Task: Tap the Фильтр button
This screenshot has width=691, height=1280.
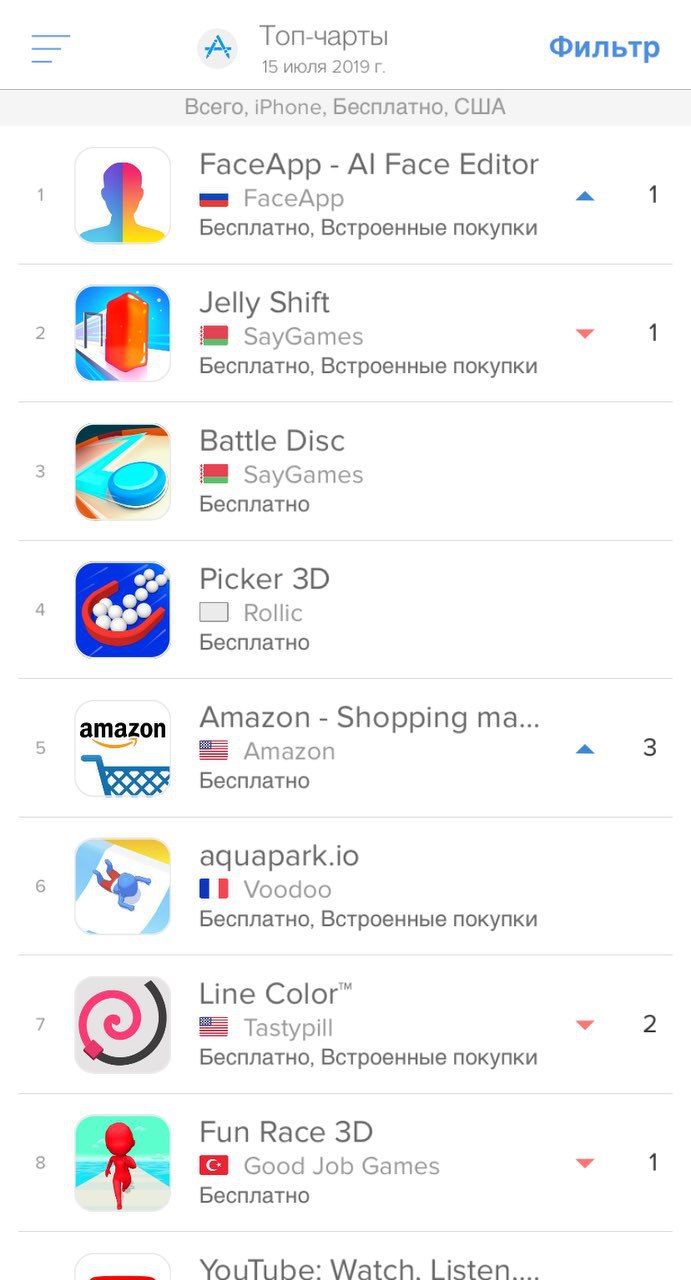Action: tap(604, 47)
